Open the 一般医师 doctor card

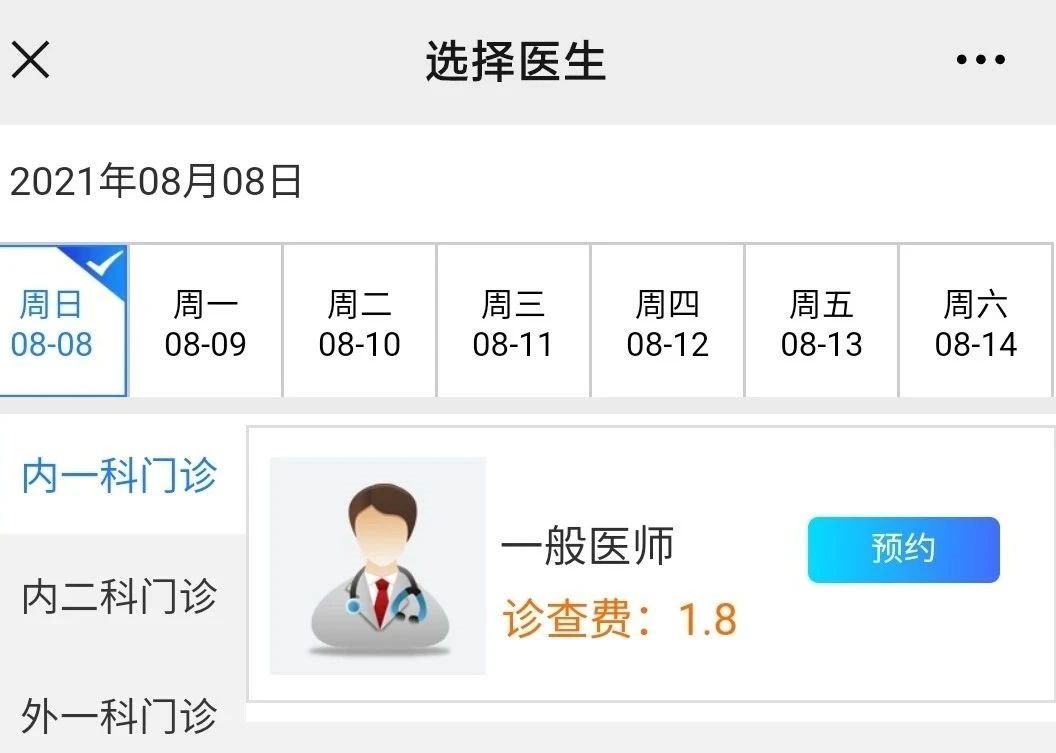(x=588, y=548)
